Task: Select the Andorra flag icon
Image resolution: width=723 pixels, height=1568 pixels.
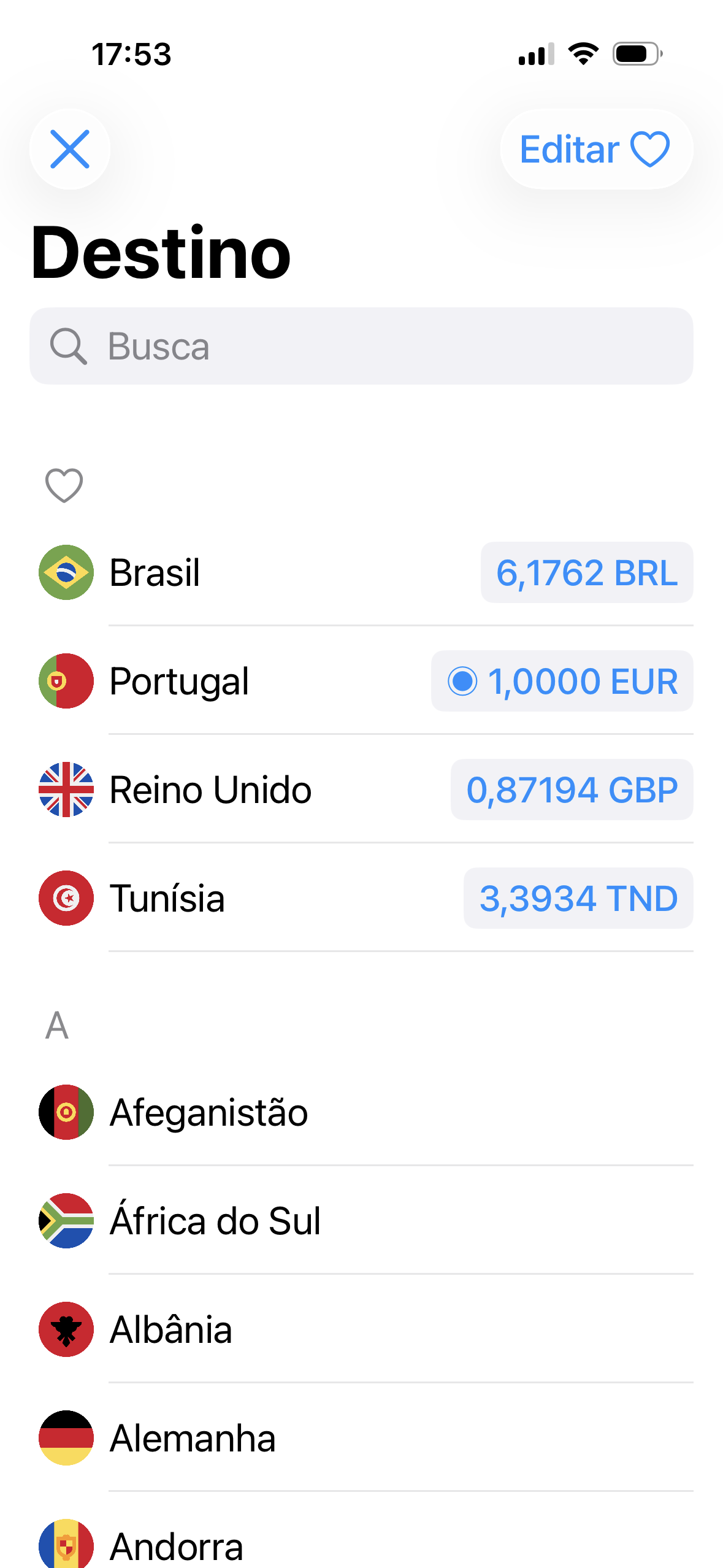Action: pos(66,1543)
